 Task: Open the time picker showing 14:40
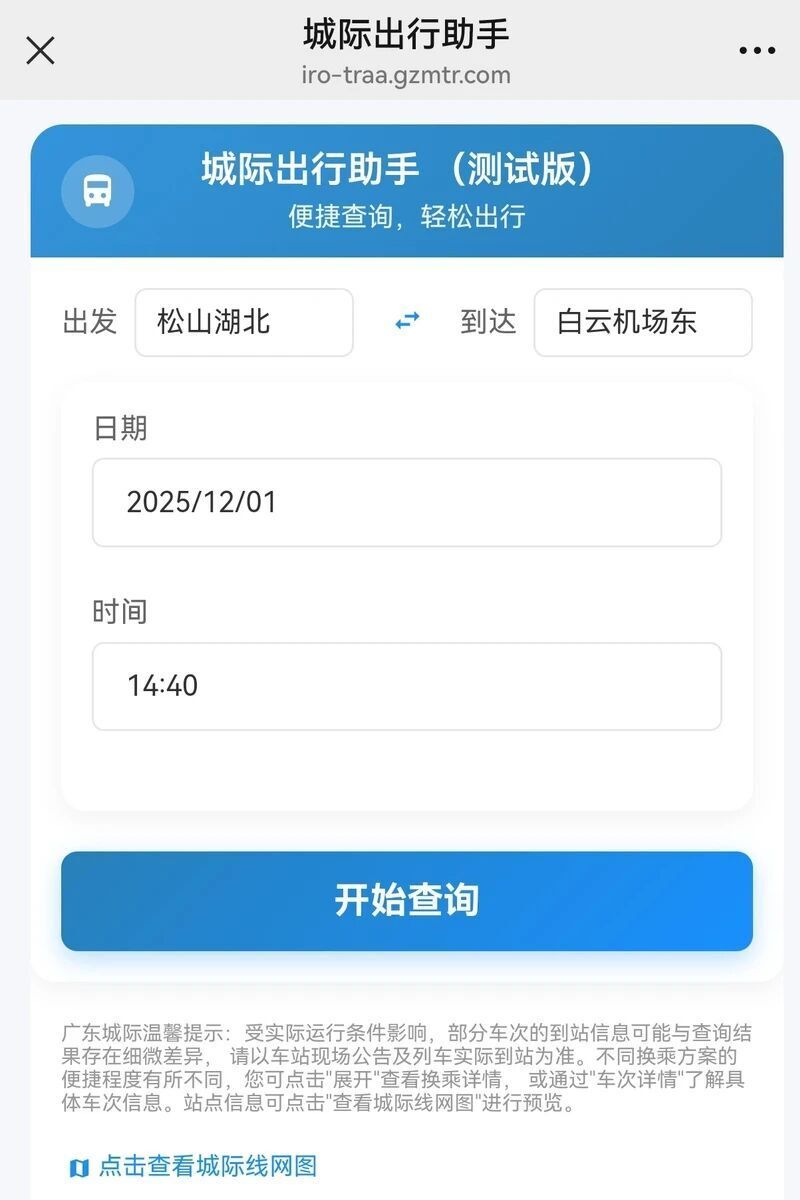point(406,686)
